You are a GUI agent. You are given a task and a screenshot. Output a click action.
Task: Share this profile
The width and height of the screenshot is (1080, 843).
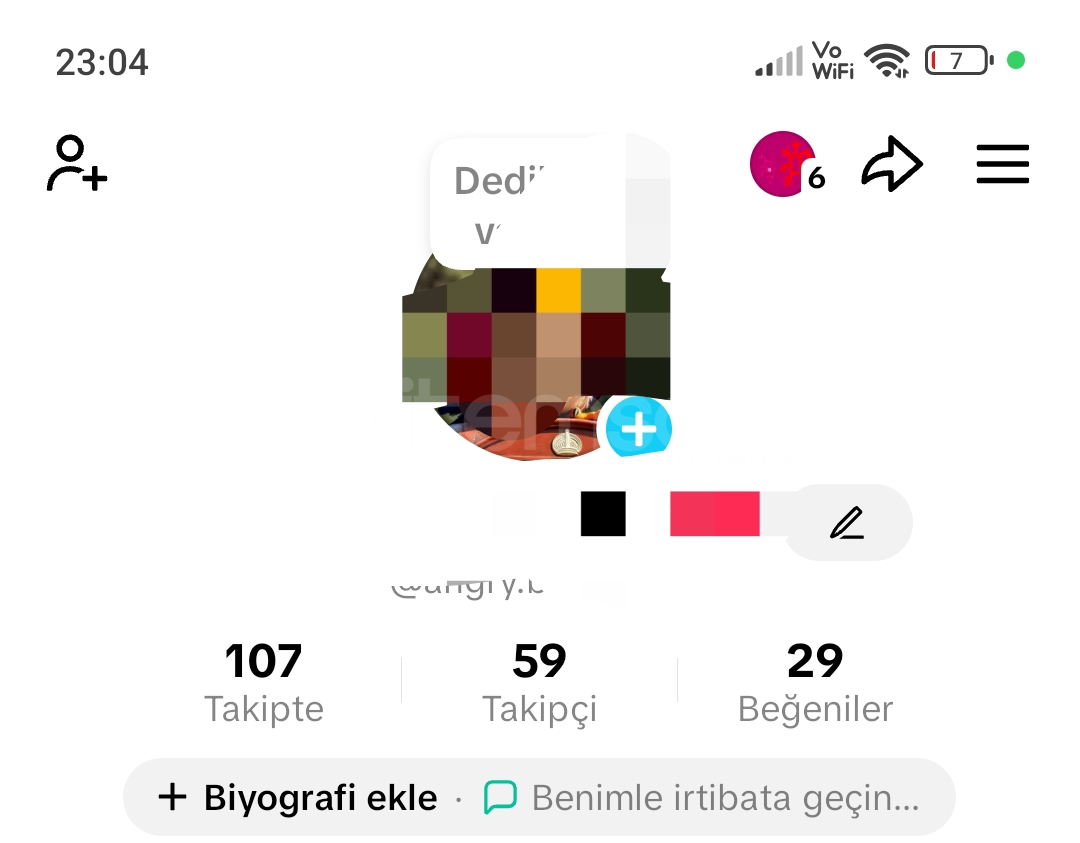pos(891,165)
